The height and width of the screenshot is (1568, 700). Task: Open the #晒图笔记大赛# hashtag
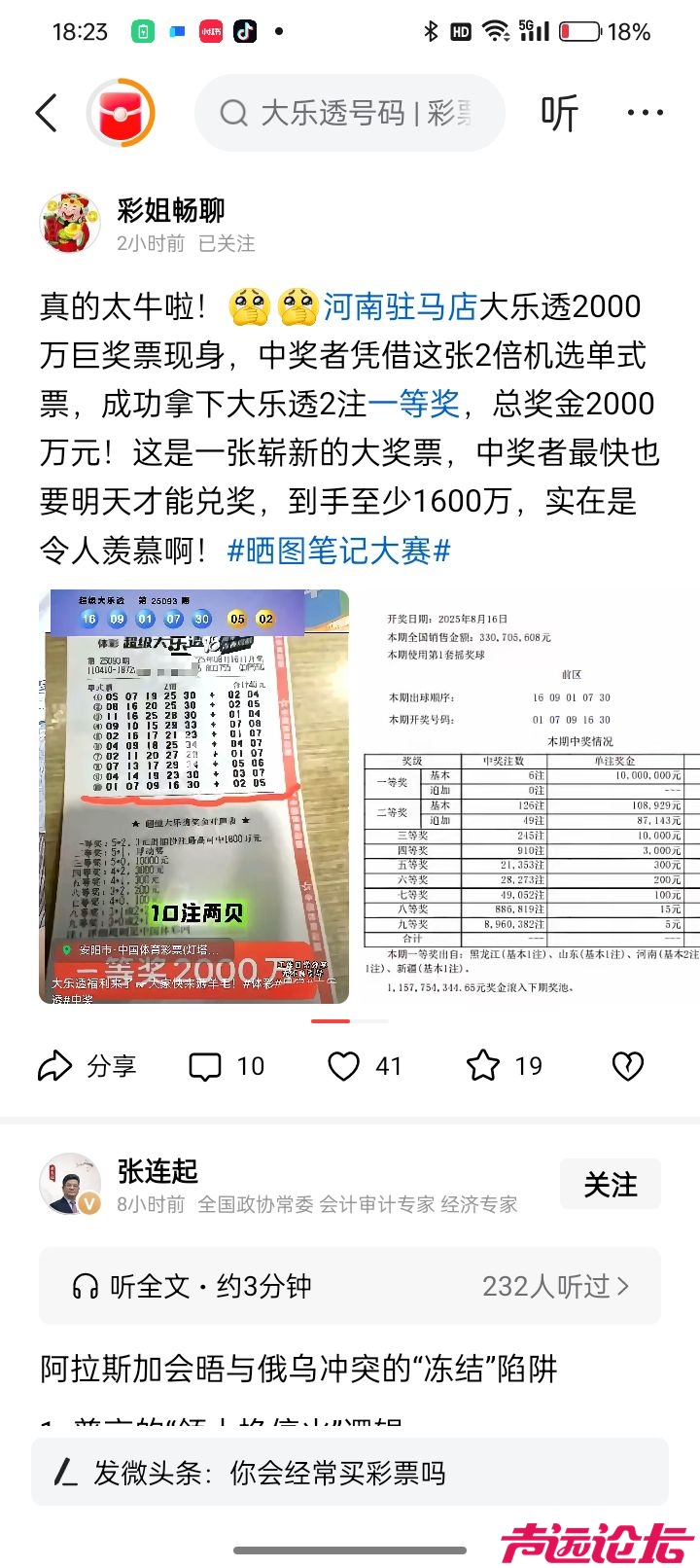338,551
